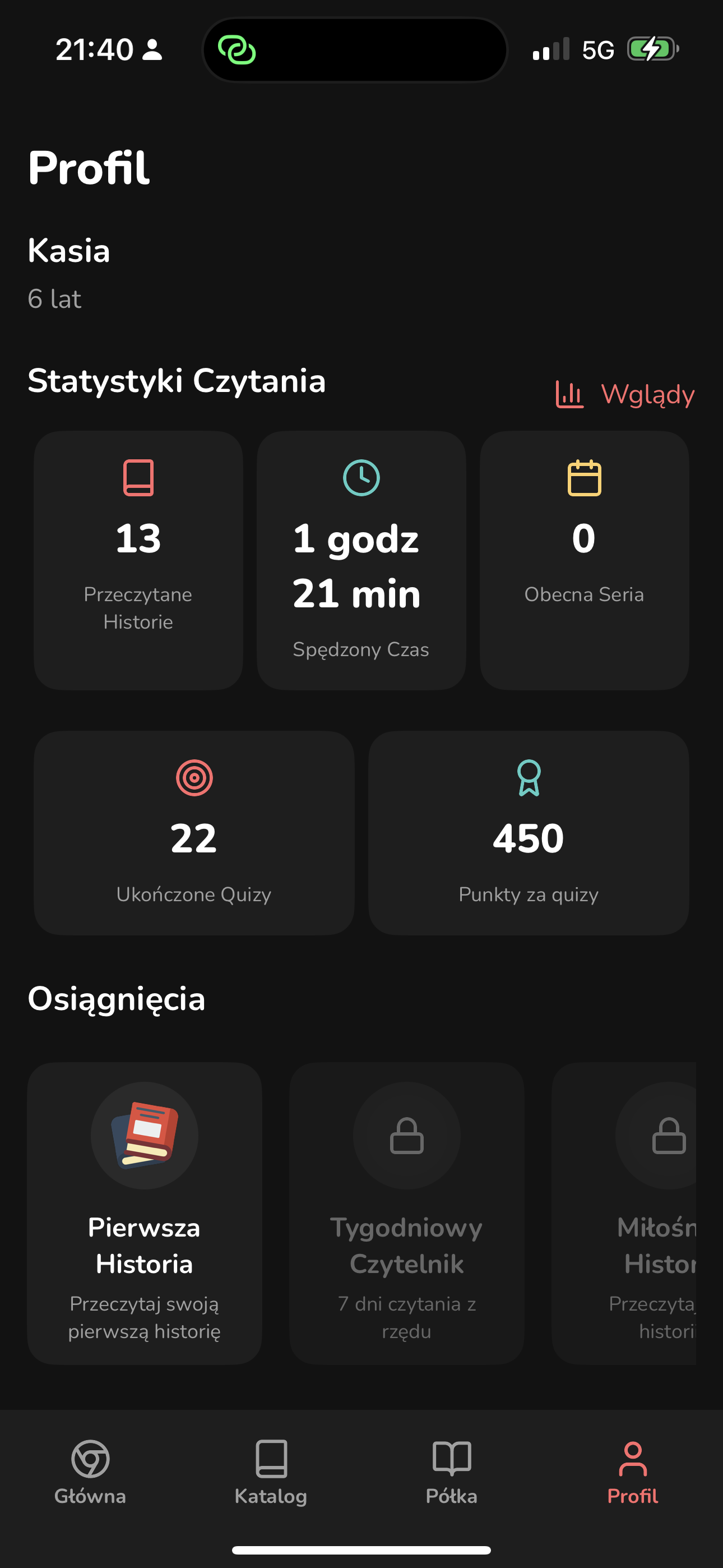Select the teal medal icon for quiz points
Viewport: 723px width, 1568px height.
(529, 778)
